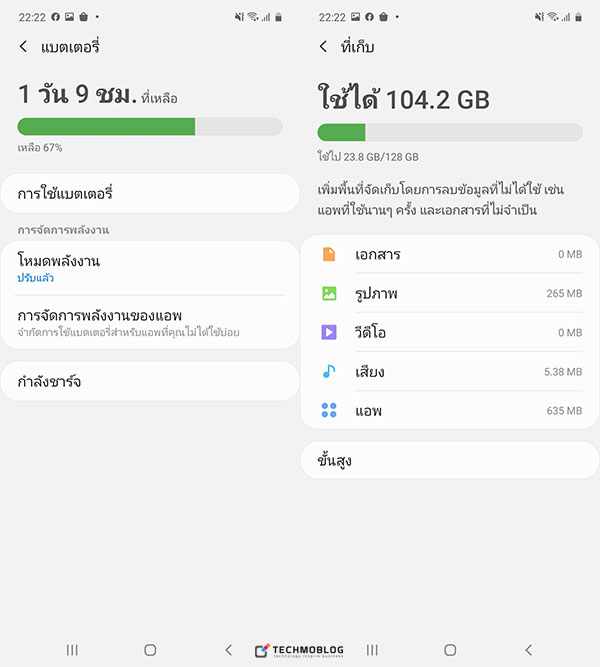
Task: Go back from the แบตเตอรี่ screen
Action: pyautogui.click(x=24, y=47)
